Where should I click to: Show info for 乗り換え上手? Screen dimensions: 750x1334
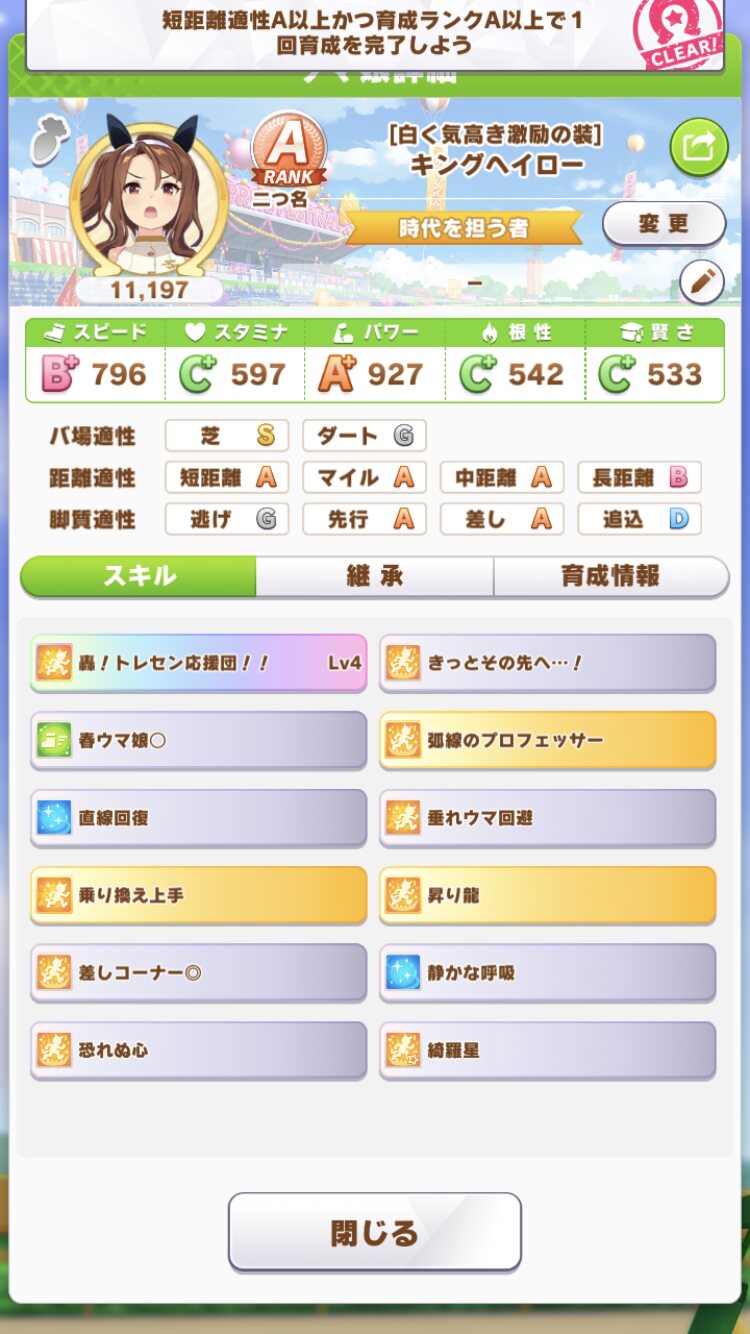[198, 895]
